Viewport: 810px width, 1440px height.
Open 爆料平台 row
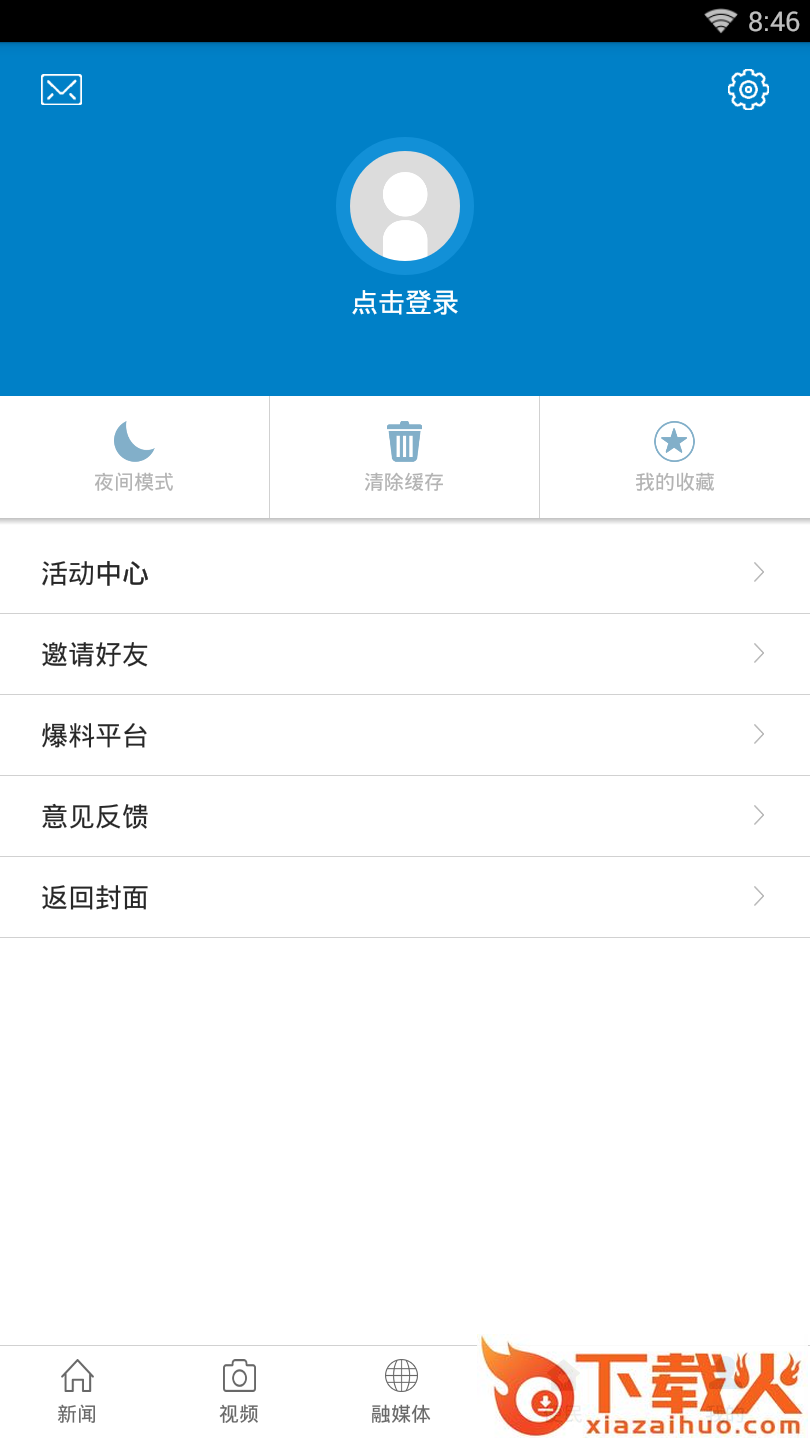pyautogui.click(x=405, y=735)
